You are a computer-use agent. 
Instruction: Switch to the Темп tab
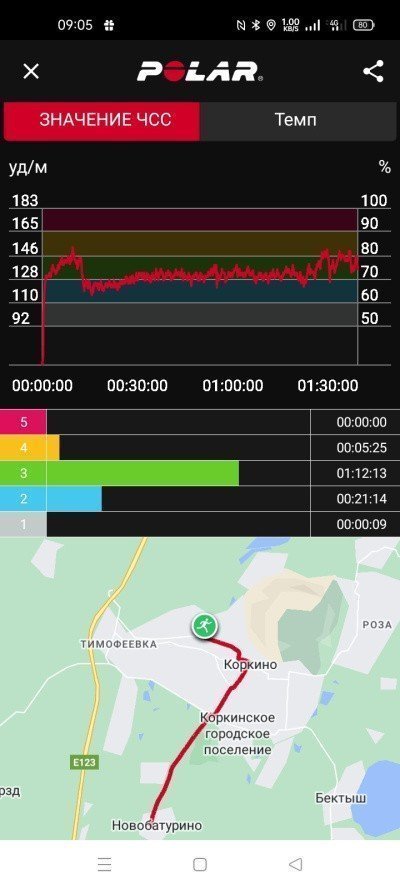297,120
